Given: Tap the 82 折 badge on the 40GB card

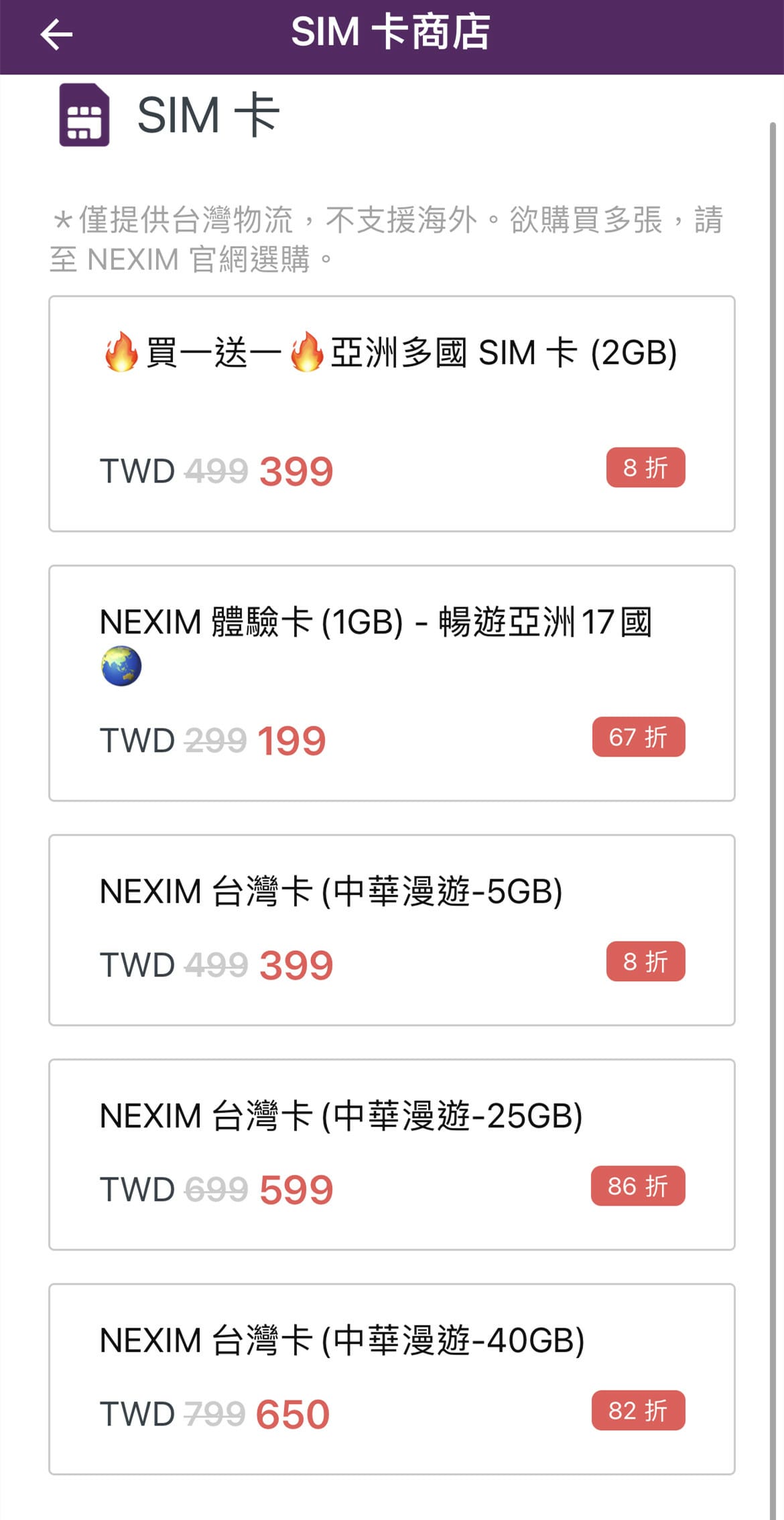Looking at the screenshot, I should (x=637, y=1411).
